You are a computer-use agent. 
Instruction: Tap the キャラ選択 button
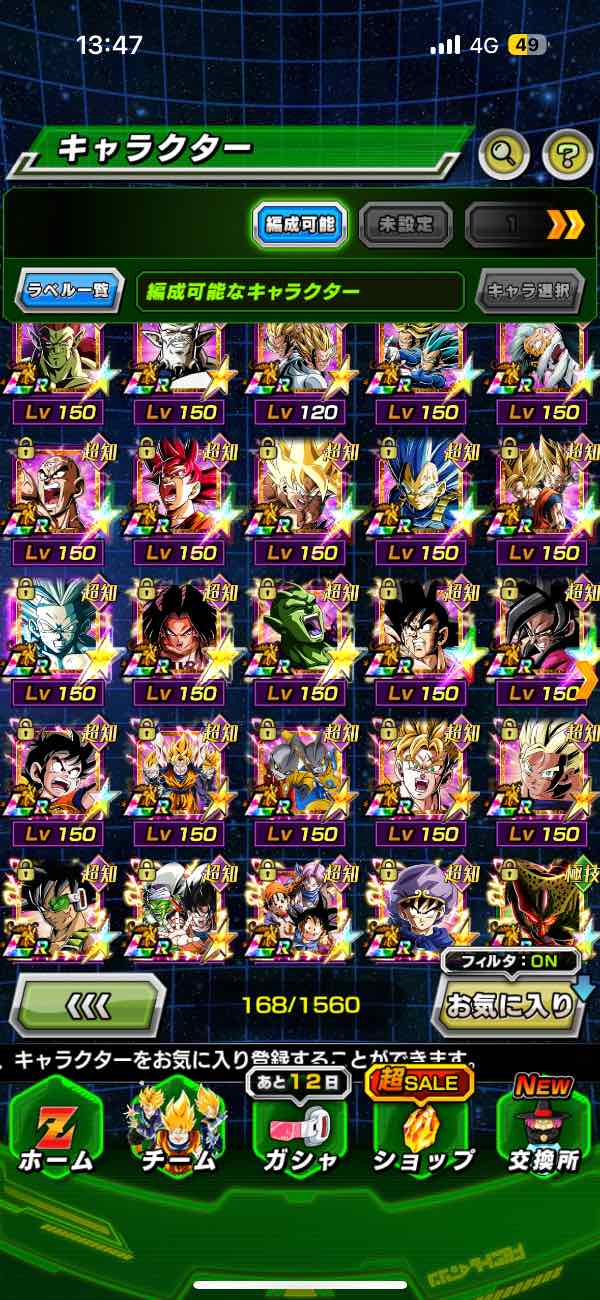[529, 292]
